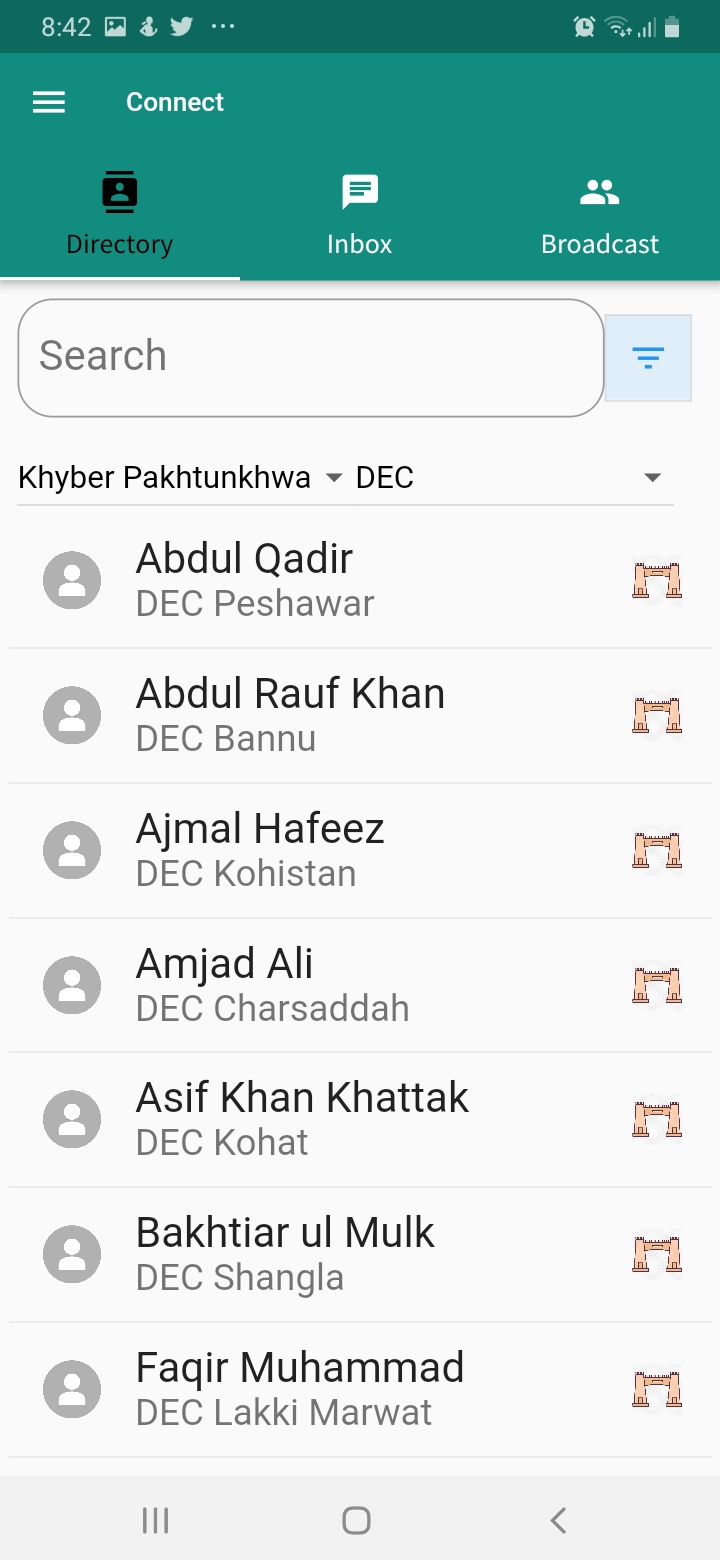Focus the Search field
The image size is (720, 1560).
(311, 358)
